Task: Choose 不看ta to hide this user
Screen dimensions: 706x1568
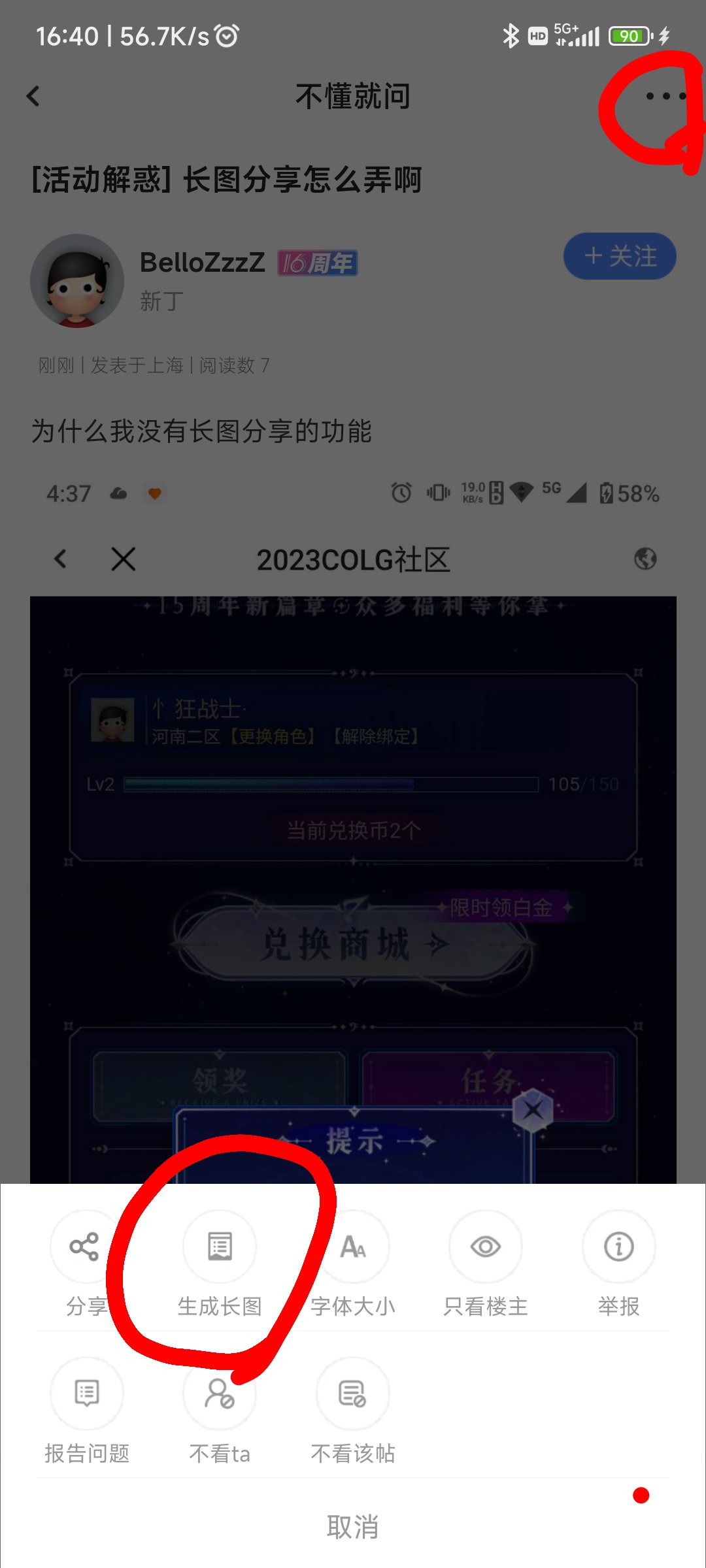Action: pyautogui.click(x=220, y=1394)
